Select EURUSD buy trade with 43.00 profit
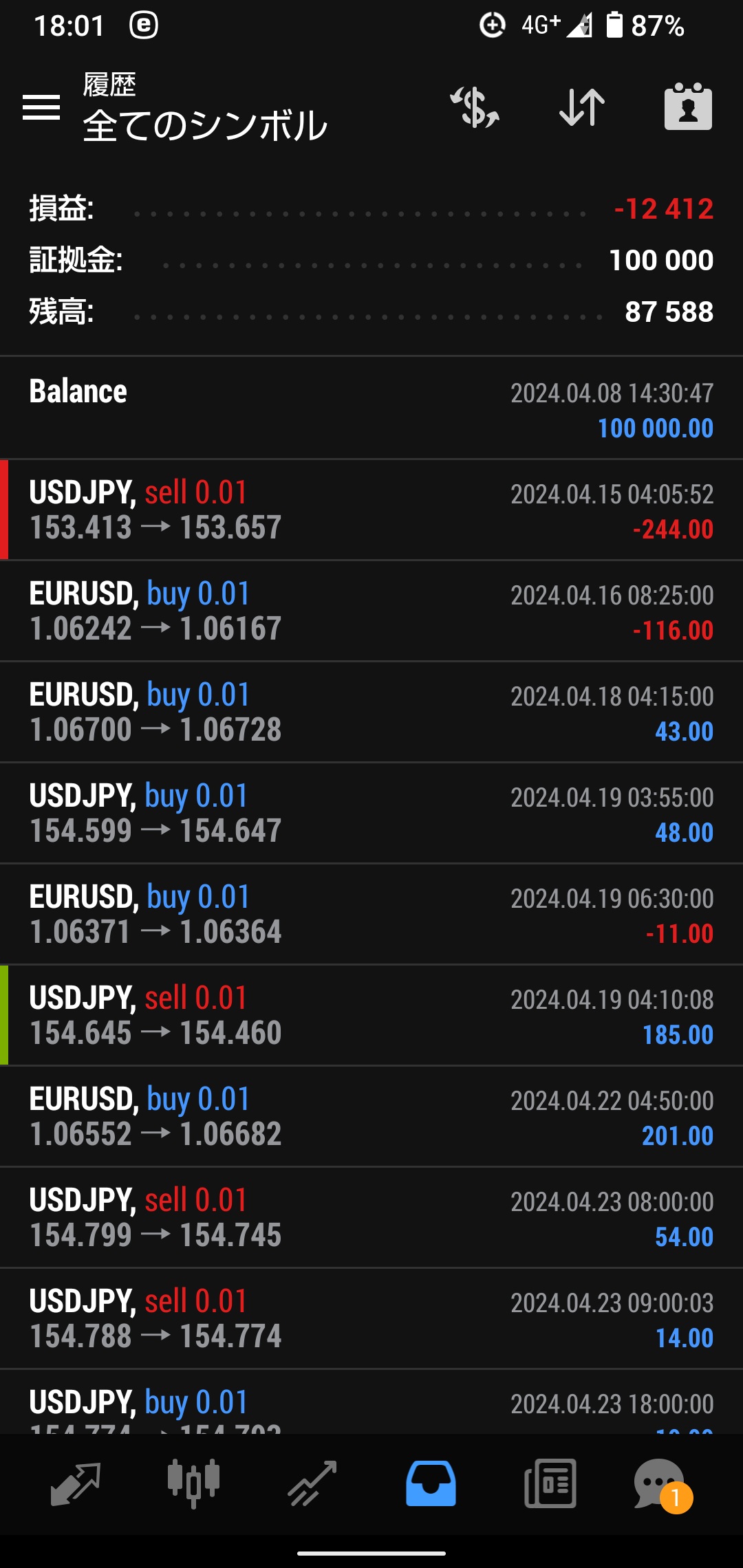The height and width of the screenshot is (1568, 743). 371,712
